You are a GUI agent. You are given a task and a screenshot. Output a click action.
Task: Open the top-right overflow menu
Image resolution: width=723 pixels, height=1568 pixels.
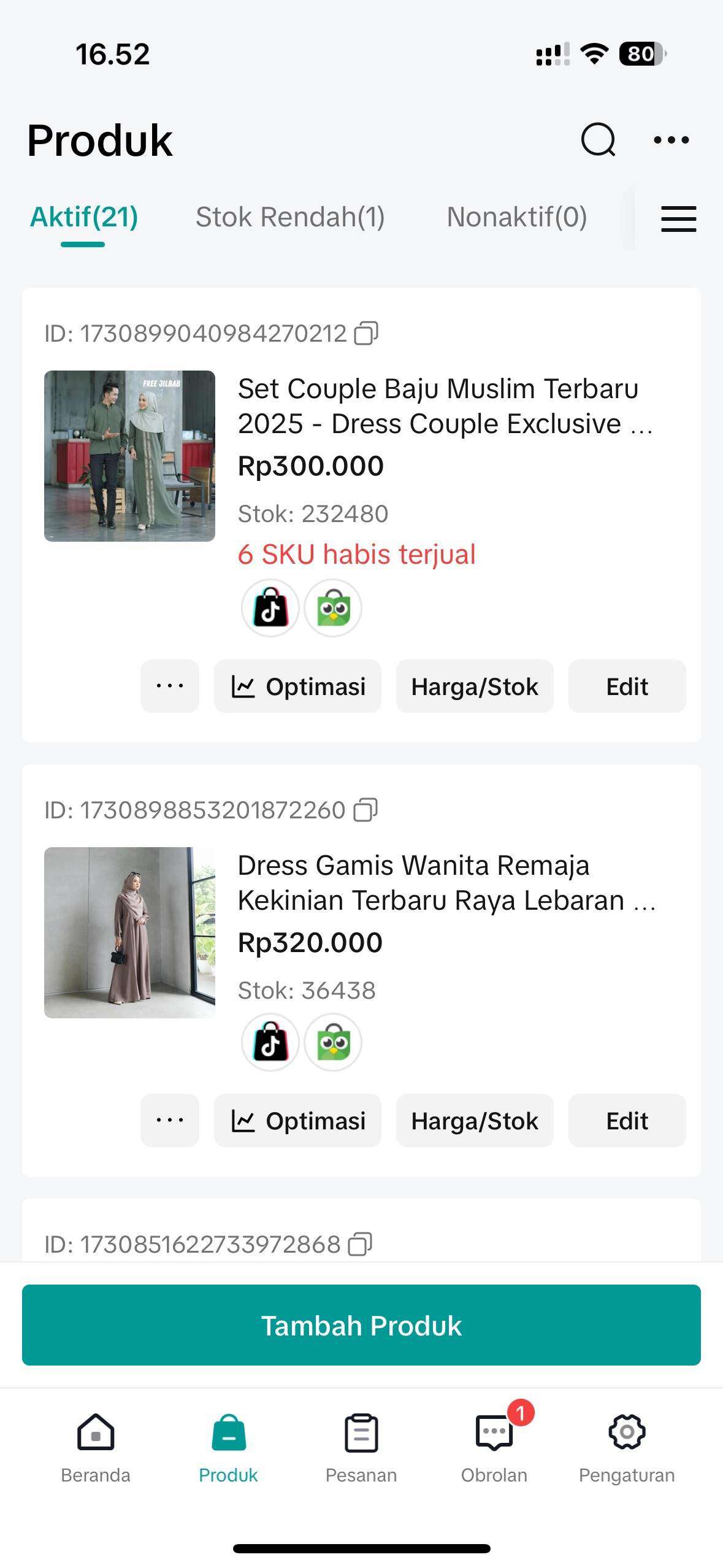point(670,140)
